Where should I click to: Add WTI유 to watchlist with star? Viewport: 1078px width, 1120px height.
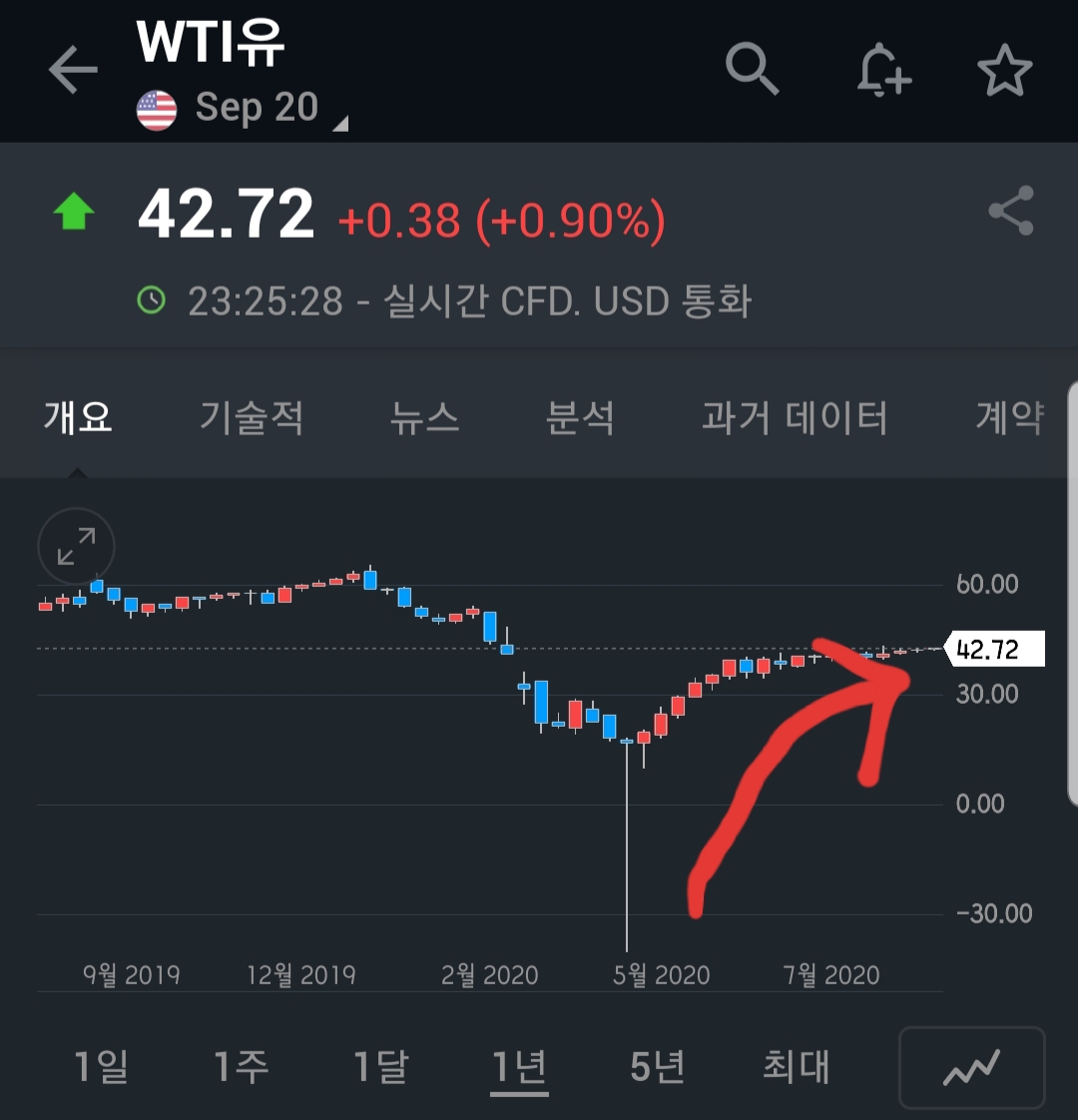tap(1003, 71)
